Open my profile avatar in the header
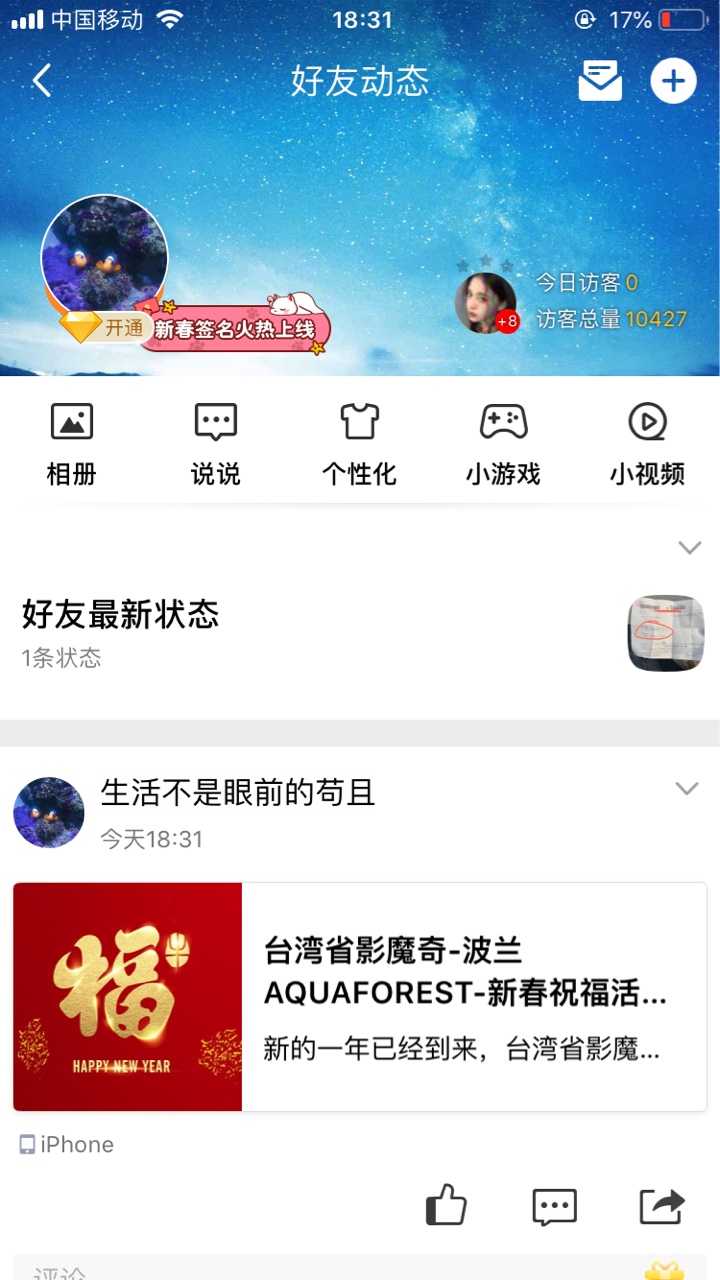 click(104, 258)
